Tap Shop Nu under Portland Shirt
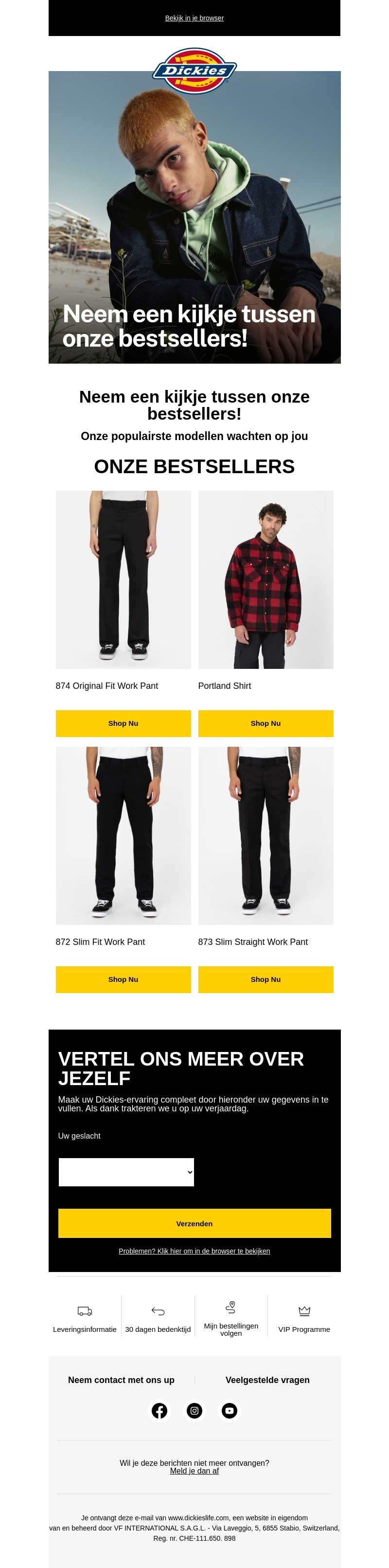389x1568 pixels. click(265, 723)
